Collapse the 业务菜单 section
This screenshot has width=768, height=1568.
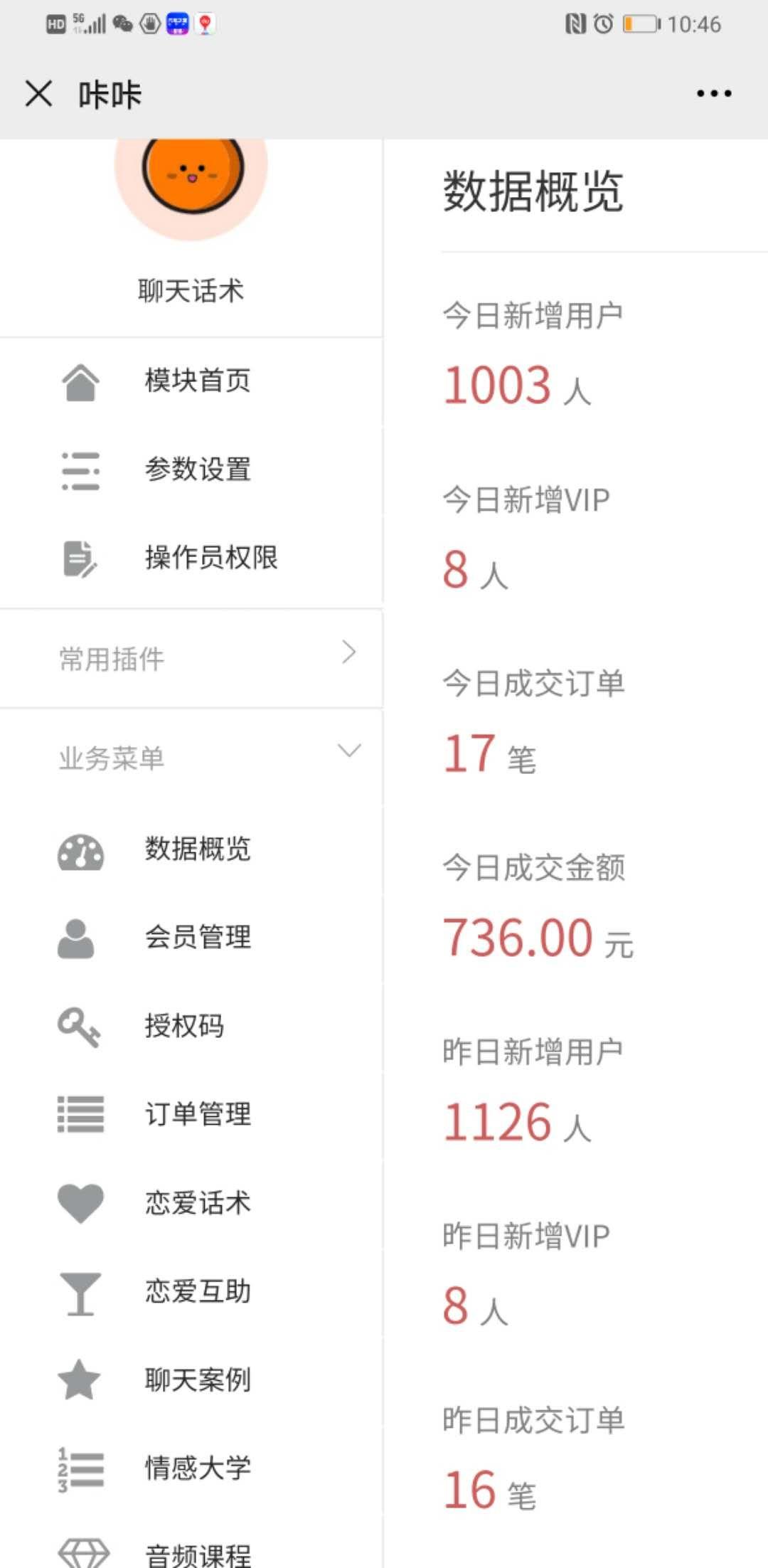pyautogui.click(x=191, y=757)
